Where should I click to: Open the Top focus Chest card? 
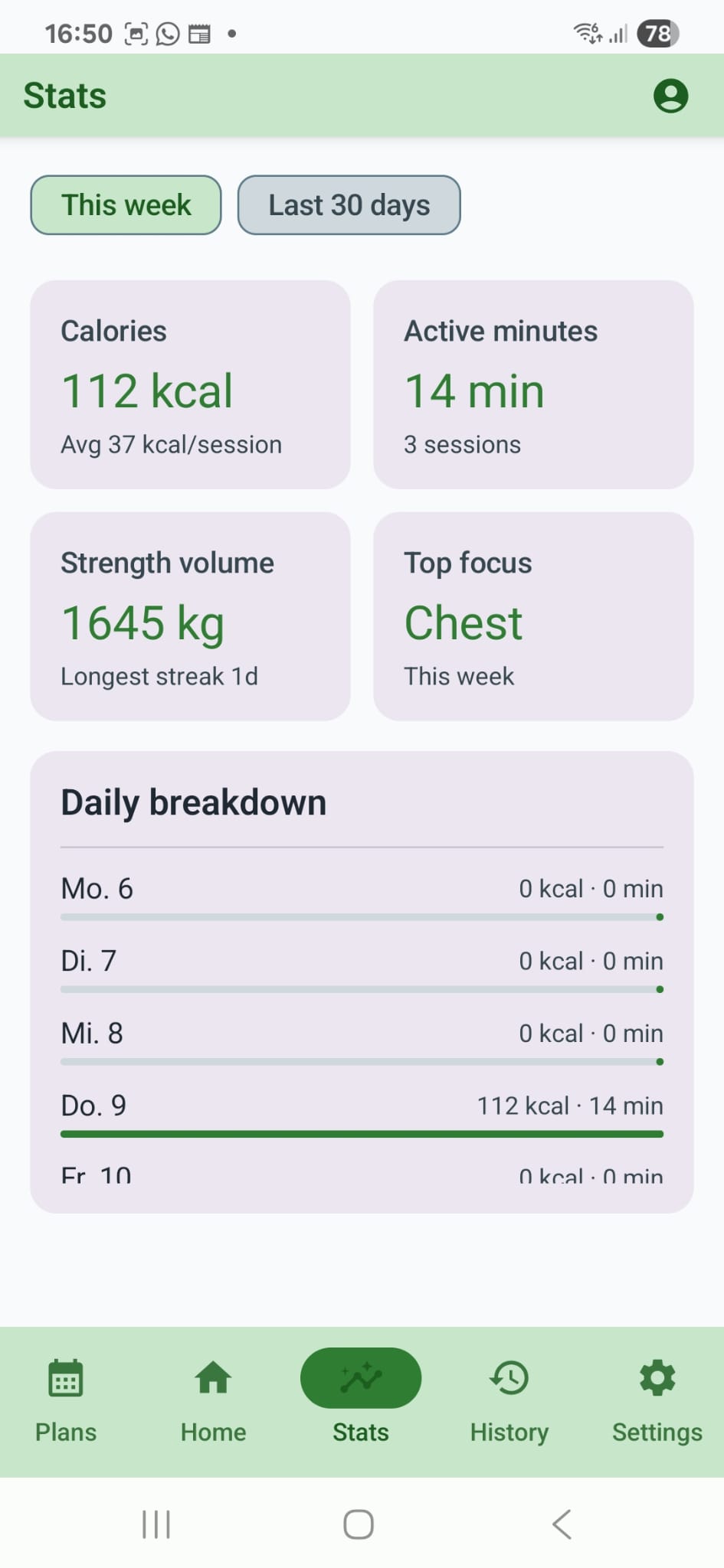[x=532, y=617]
